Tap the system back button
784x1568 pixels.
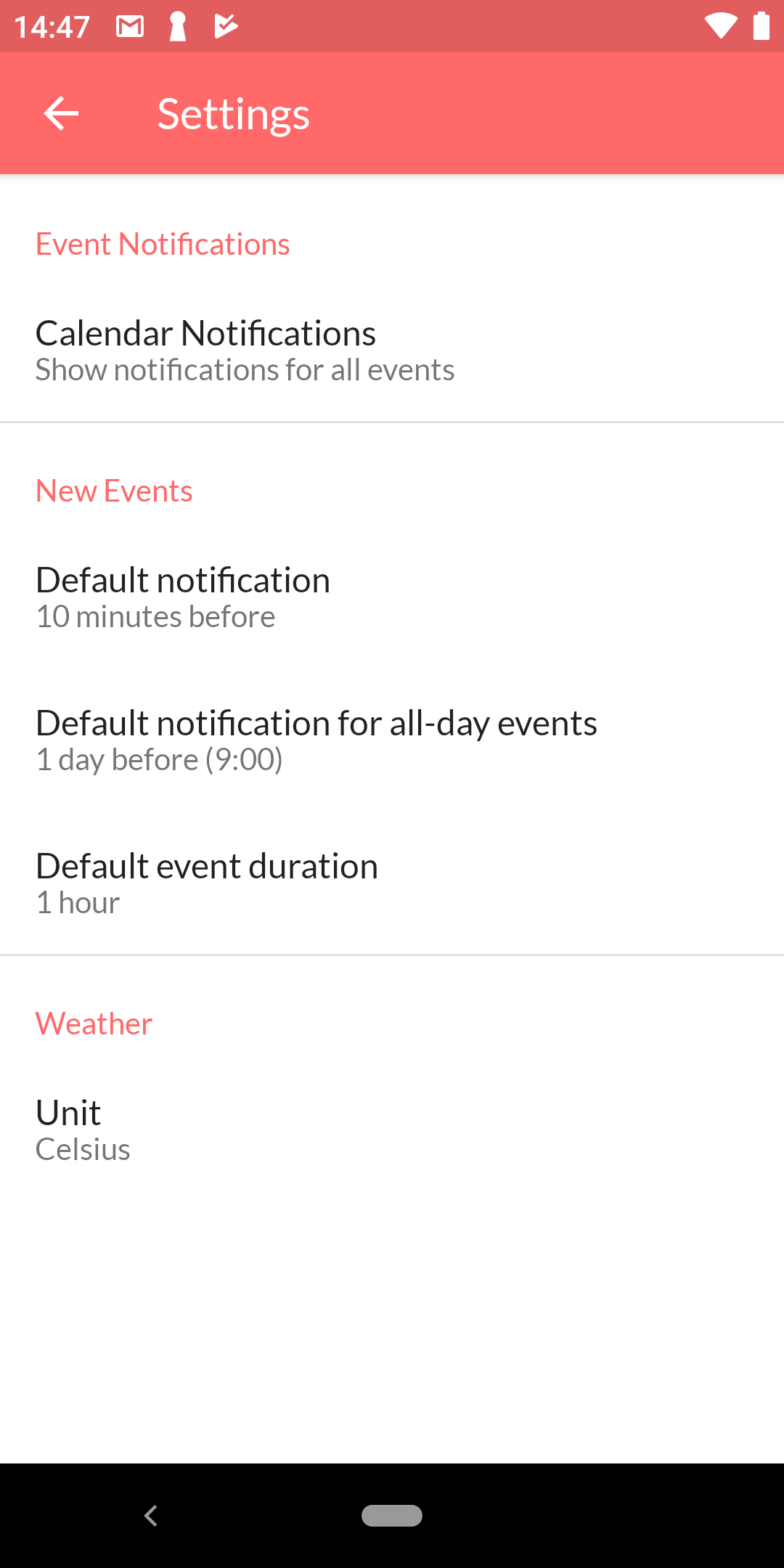click(151, 1516)
